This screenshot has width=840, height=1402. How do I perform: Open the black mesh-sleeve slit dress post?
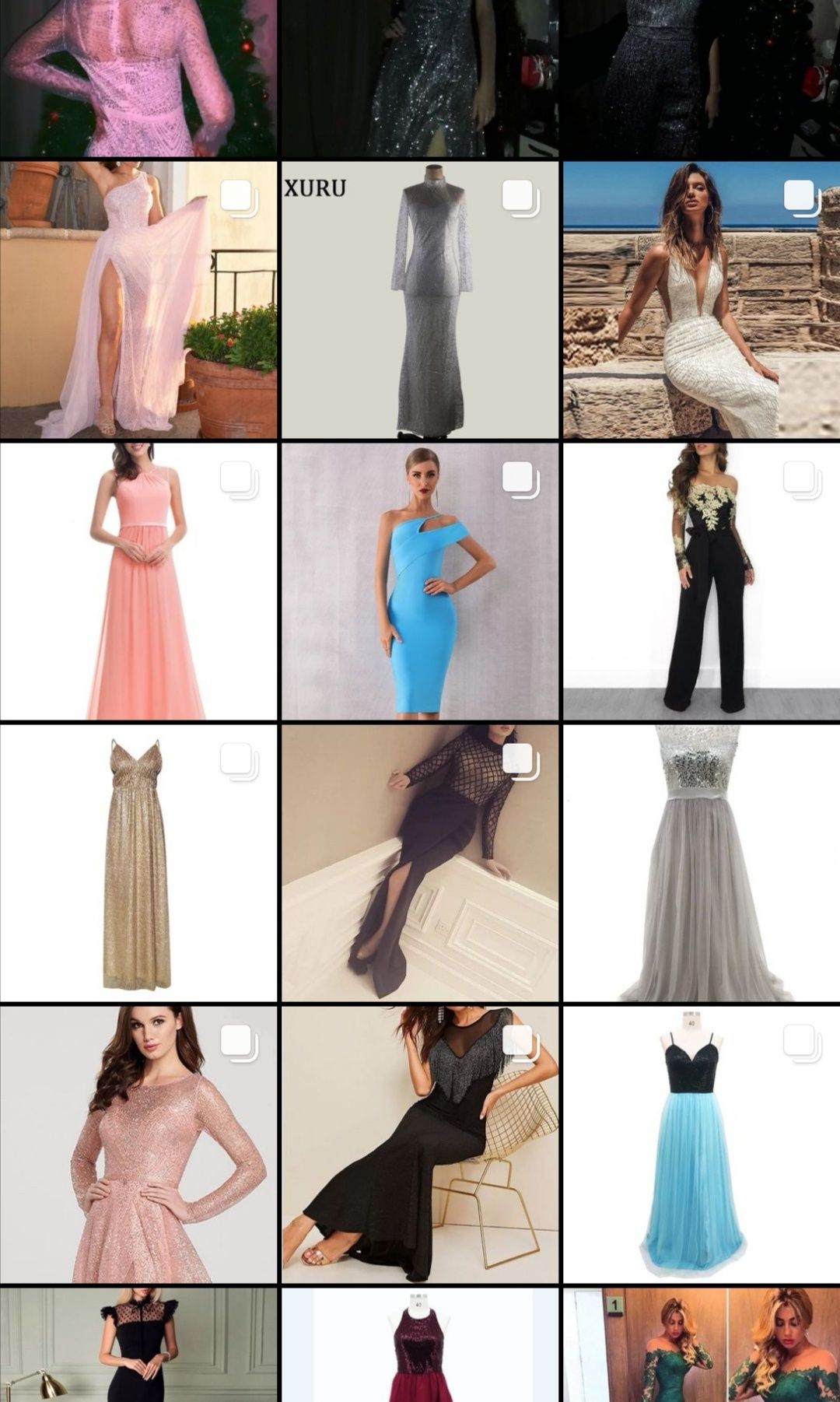click(x=420, y=864)
